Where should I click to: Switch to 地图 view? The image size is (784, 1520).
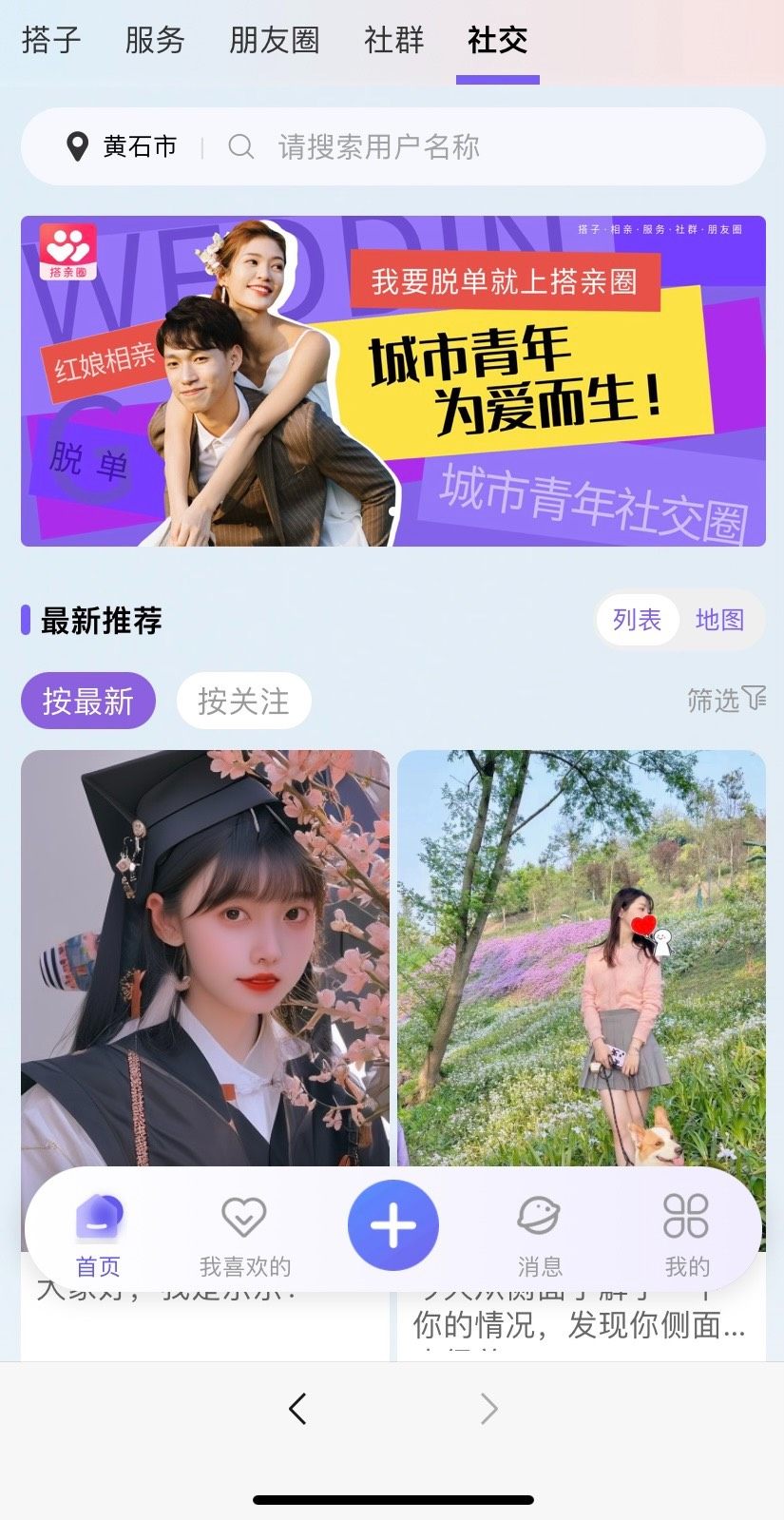tap(719, 620)
